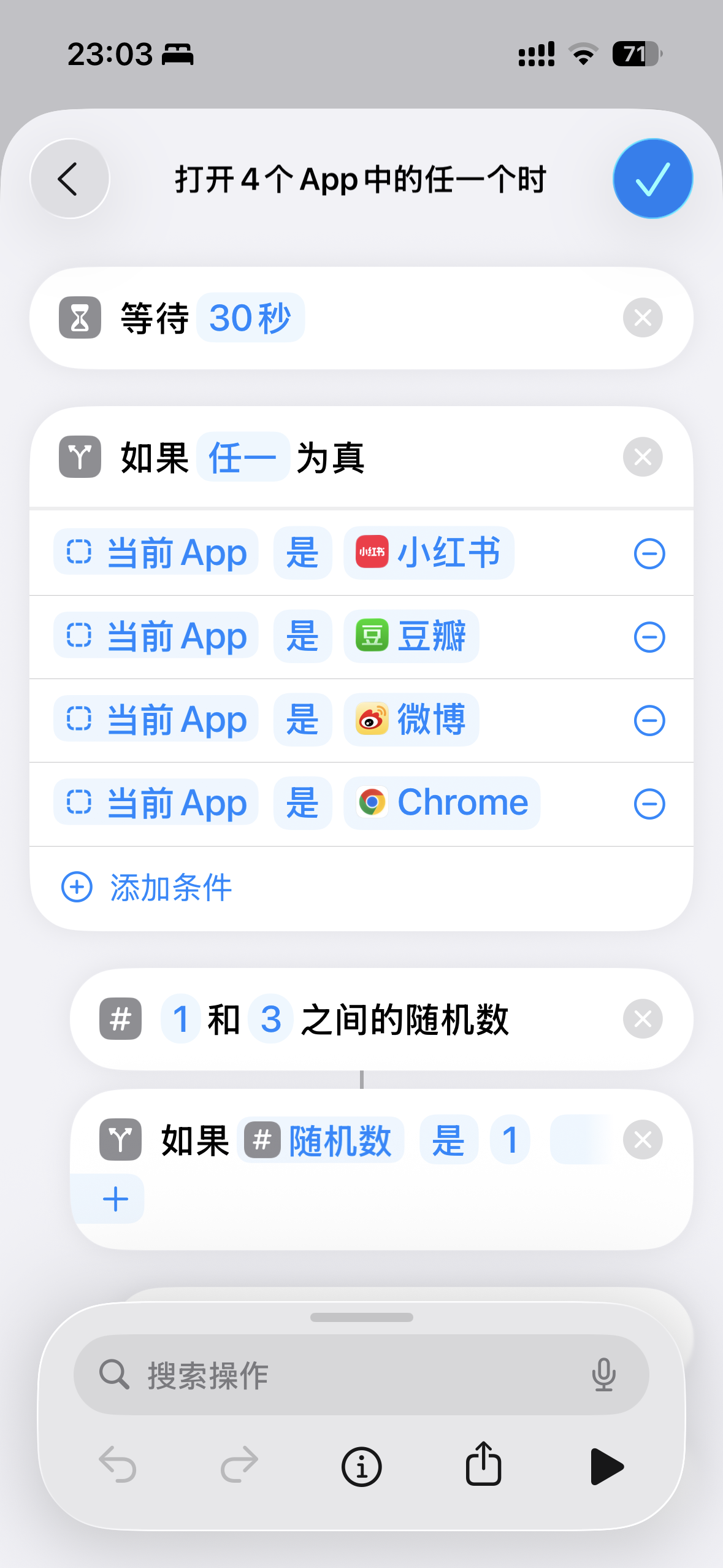The height and width of the screenshot is (1568, 723).
Task: Edit the random number upper bound 3
Action: coord(270,1020)
